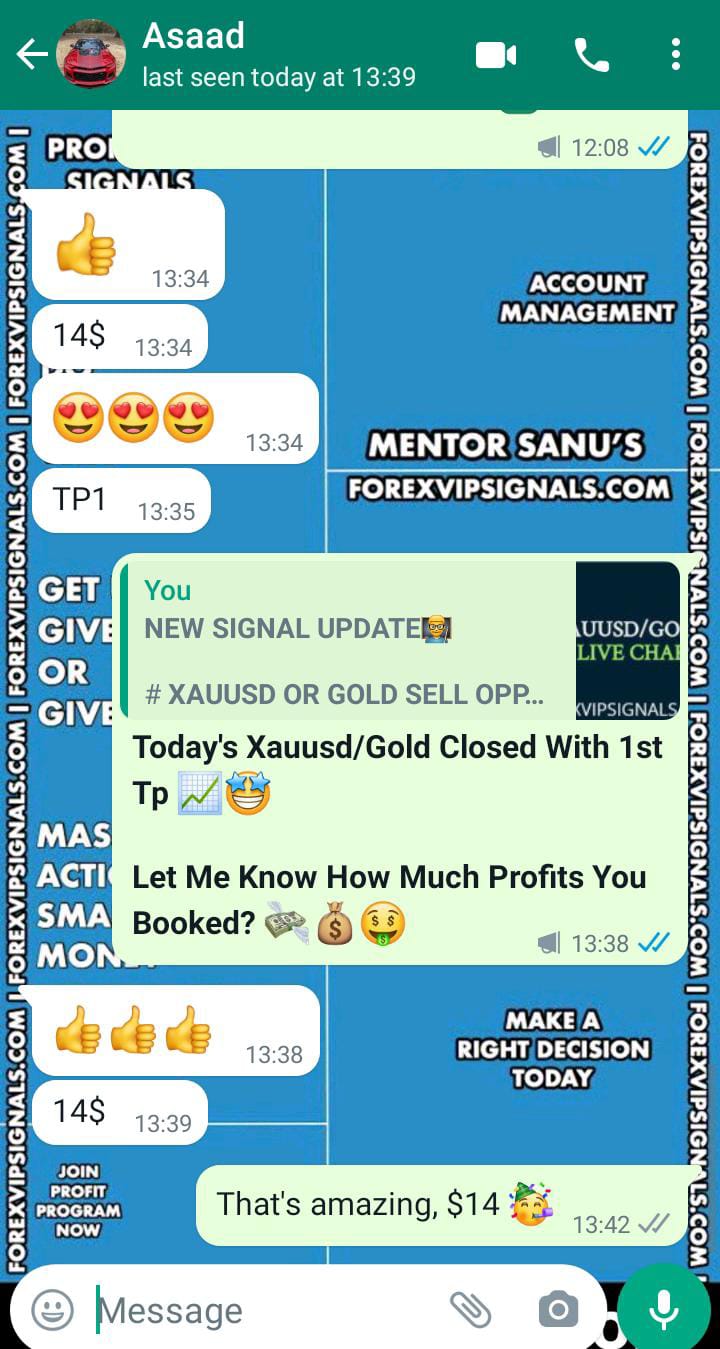Screen dimensions: 720x1349
Task: Open the camera from the message bar
Action: tap(557, 1309)
